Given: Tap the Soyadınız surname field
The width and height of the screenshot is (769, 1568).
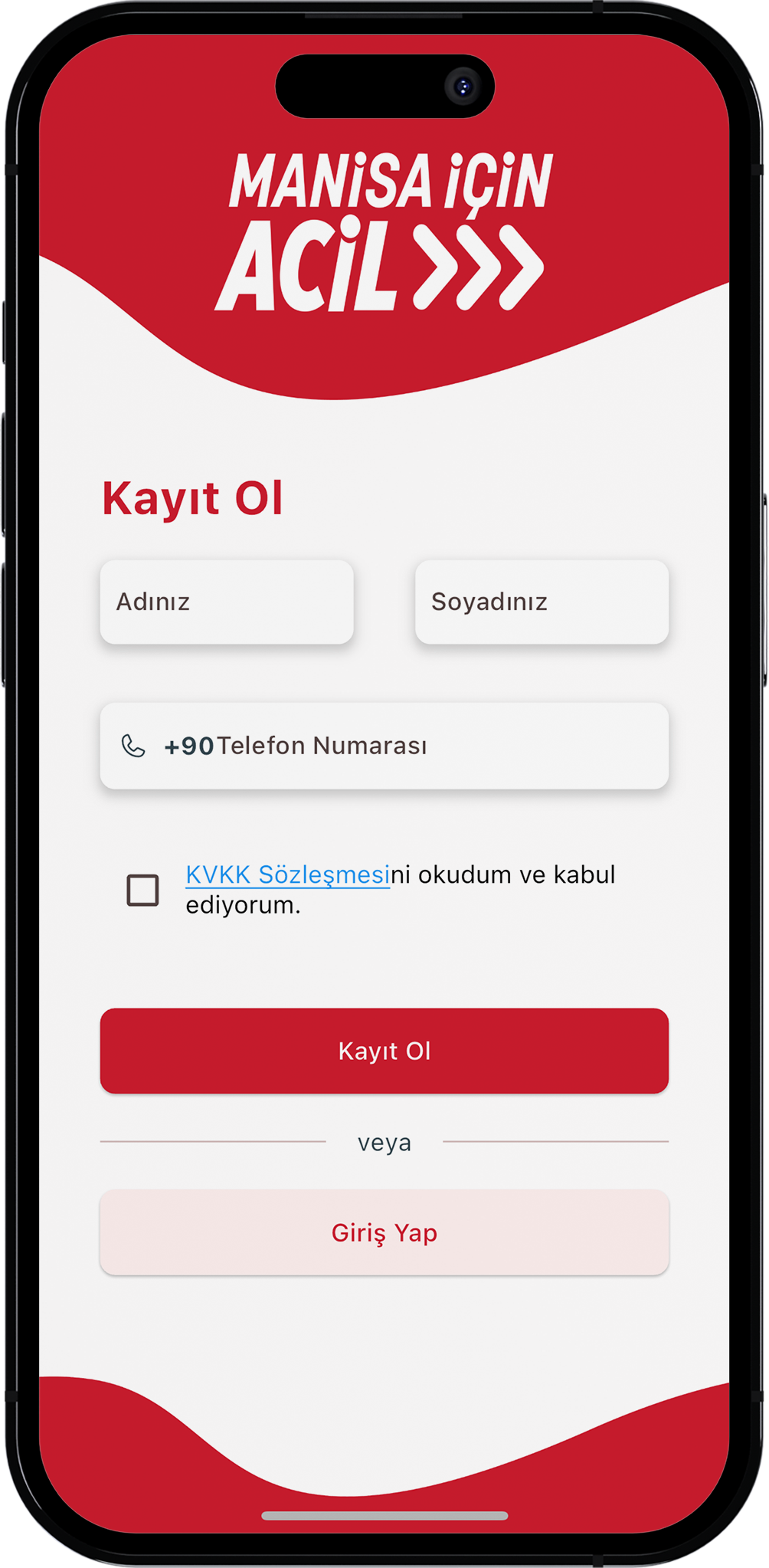Looking at the screenshot, I should pos(542,602).
